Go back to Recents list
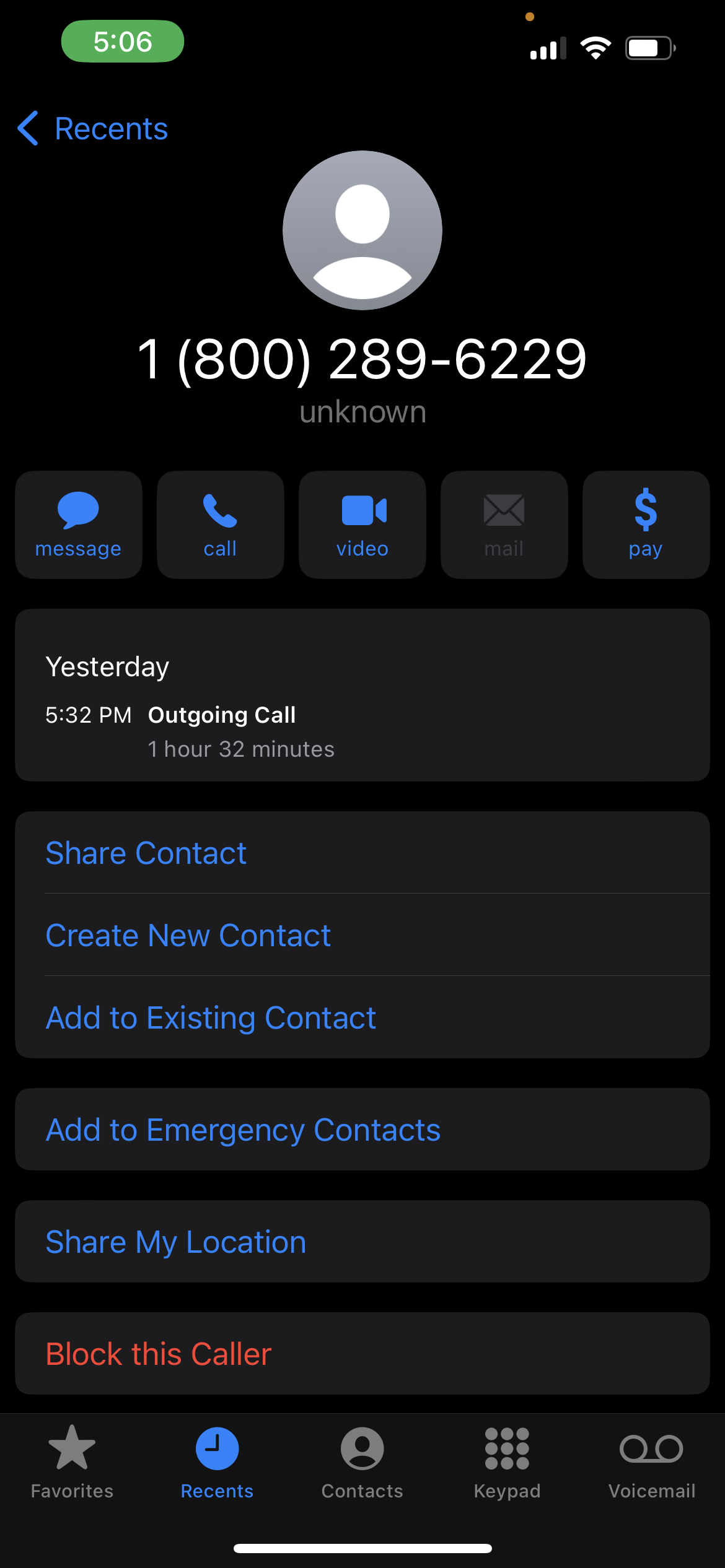Image resolution: width=725 pixels, height=1568 pixels. [x=93, y=129]
